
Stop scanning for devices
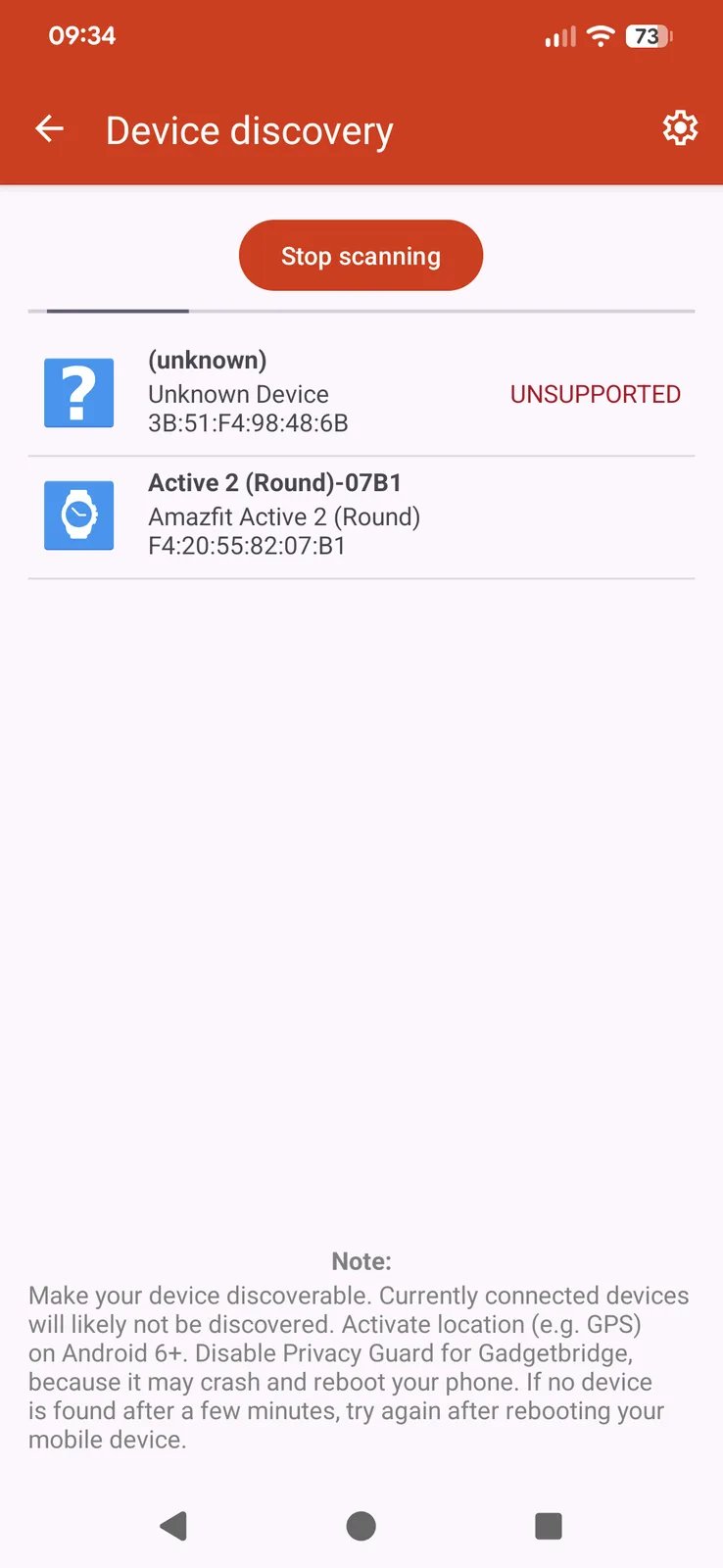pos(361,256)
